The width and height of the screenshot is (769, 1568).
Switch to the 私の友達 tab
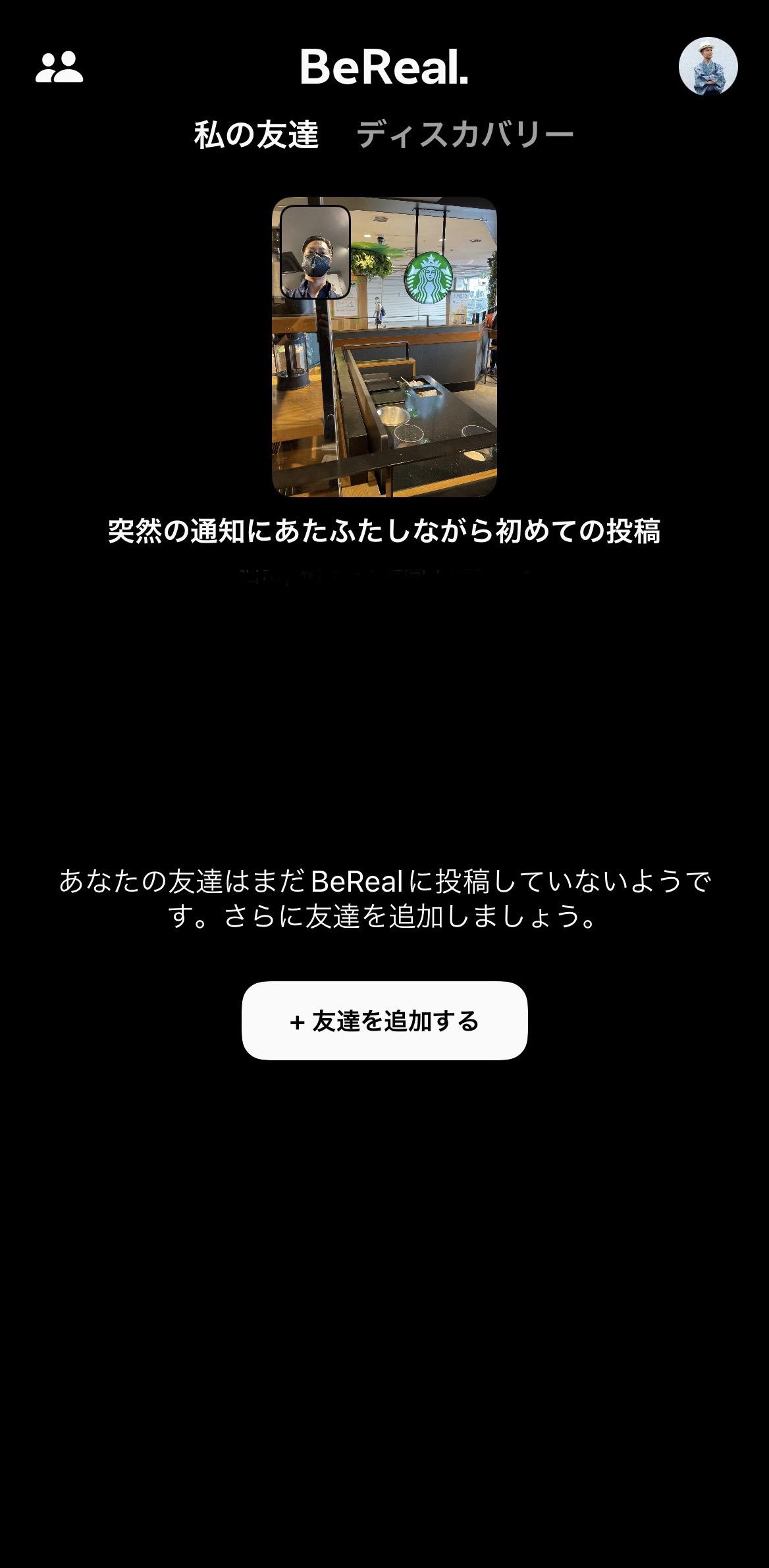click(x=256, y=135)
